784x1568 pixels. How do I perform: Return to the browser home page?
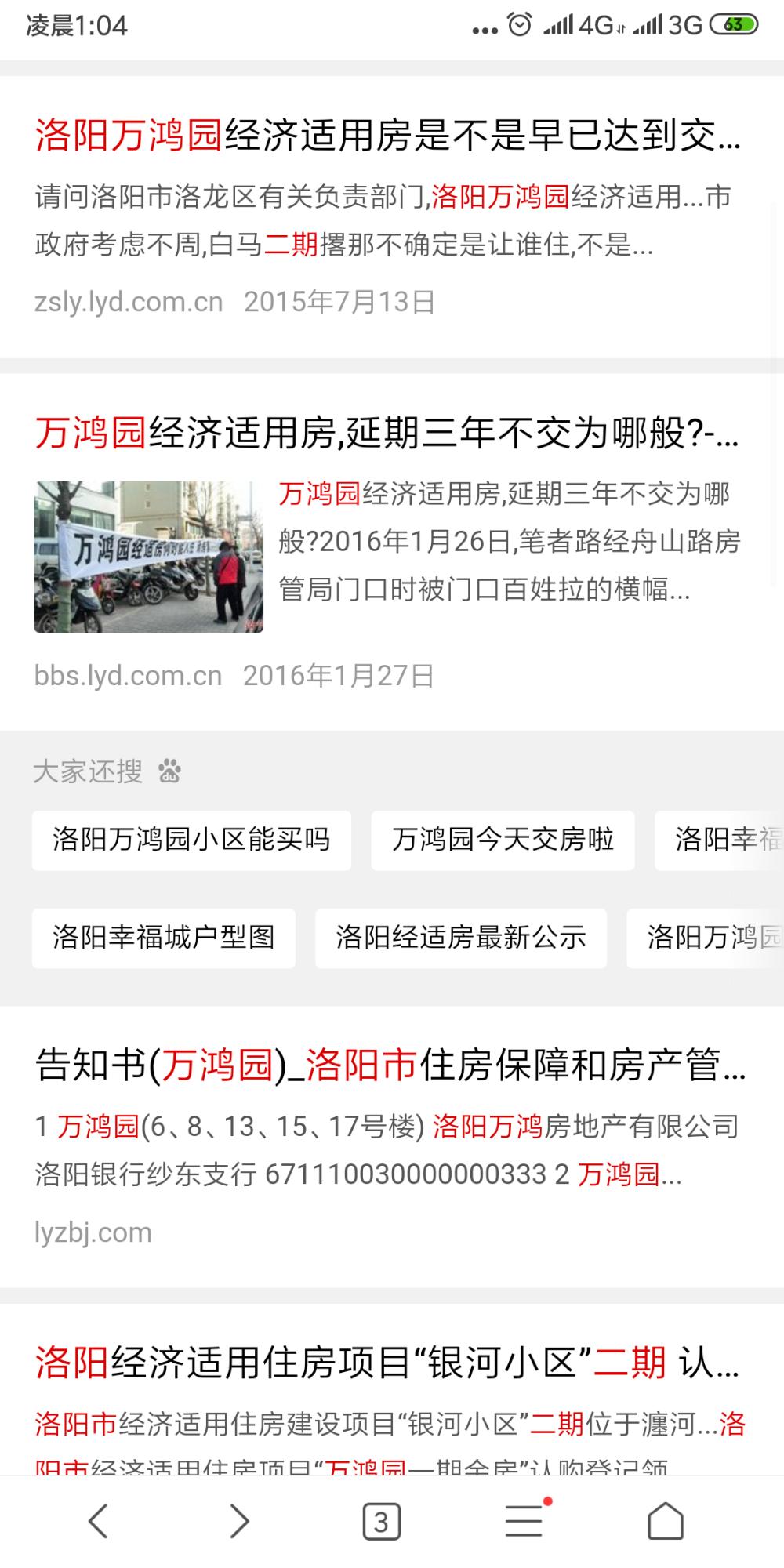[x=666, y=1522]
